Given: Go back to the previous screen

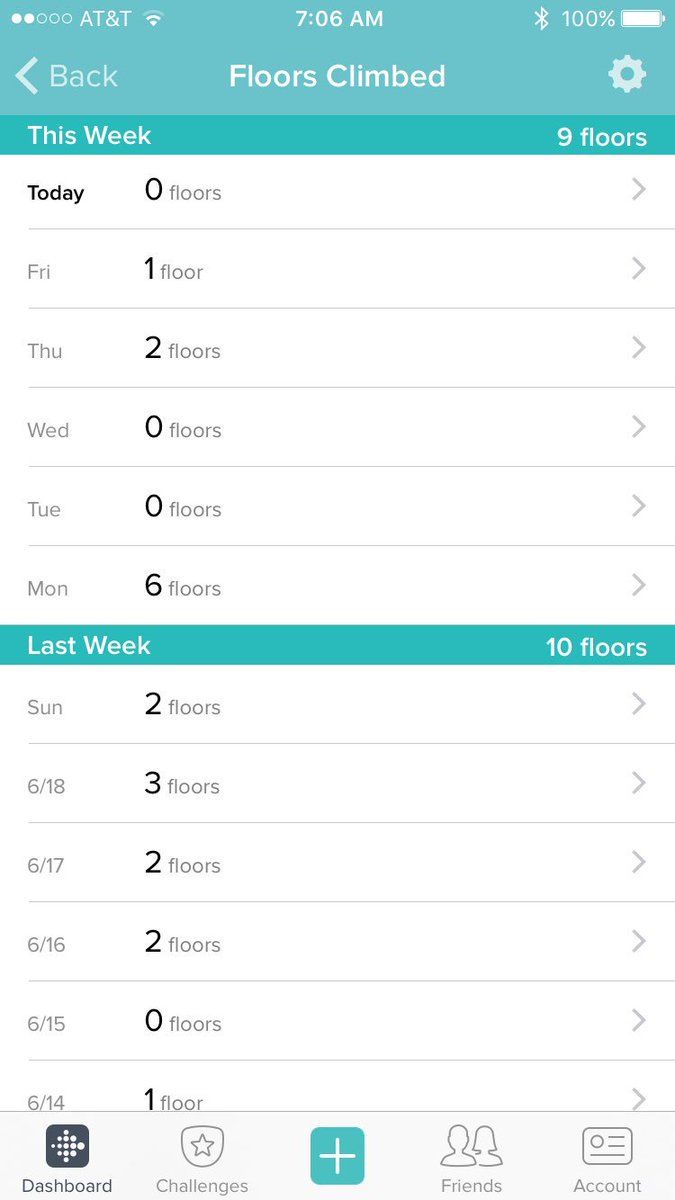Looking at the screenshot, I should pyautogui.click(x=67, y=76).
